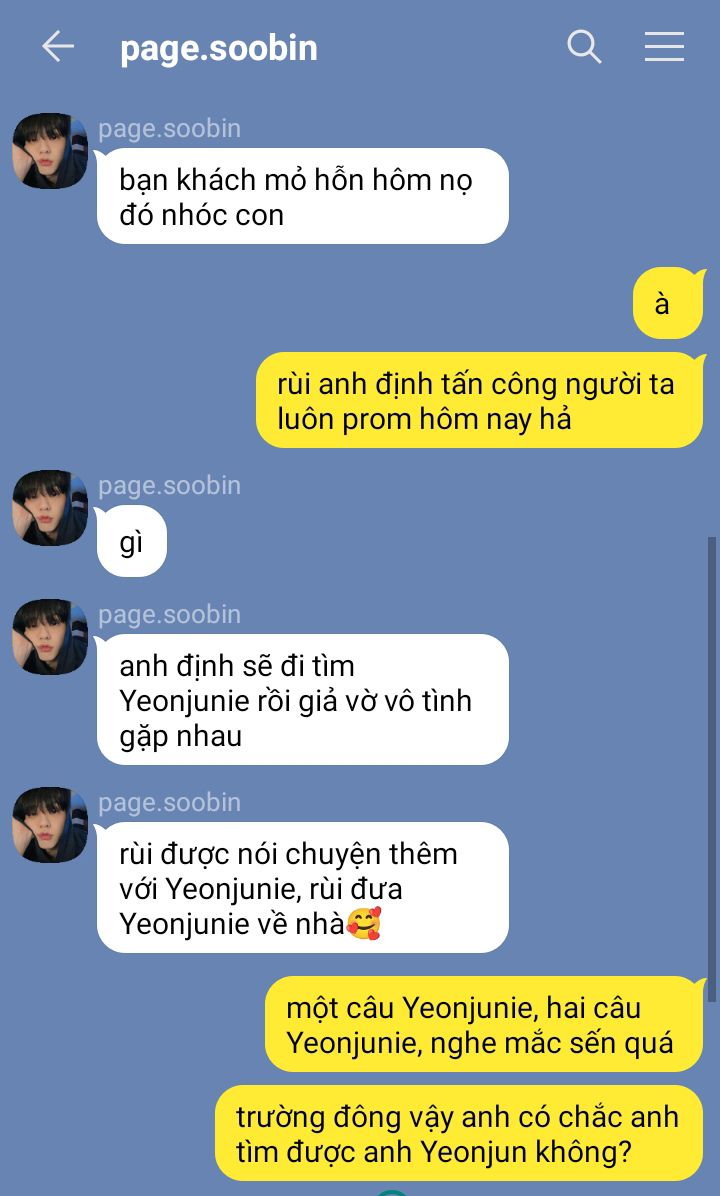Viewport: 720px width, 1196px height.
Task: Search within this conversation
Action: [x=584, y=47]
